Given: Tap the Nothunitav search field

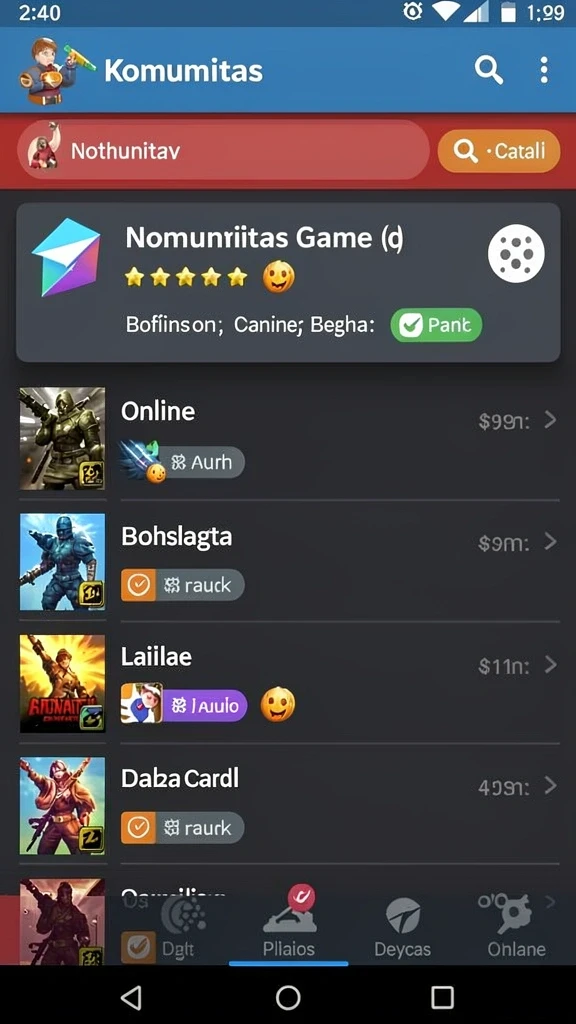Looking at the screenshot, I should coord(223,150).
